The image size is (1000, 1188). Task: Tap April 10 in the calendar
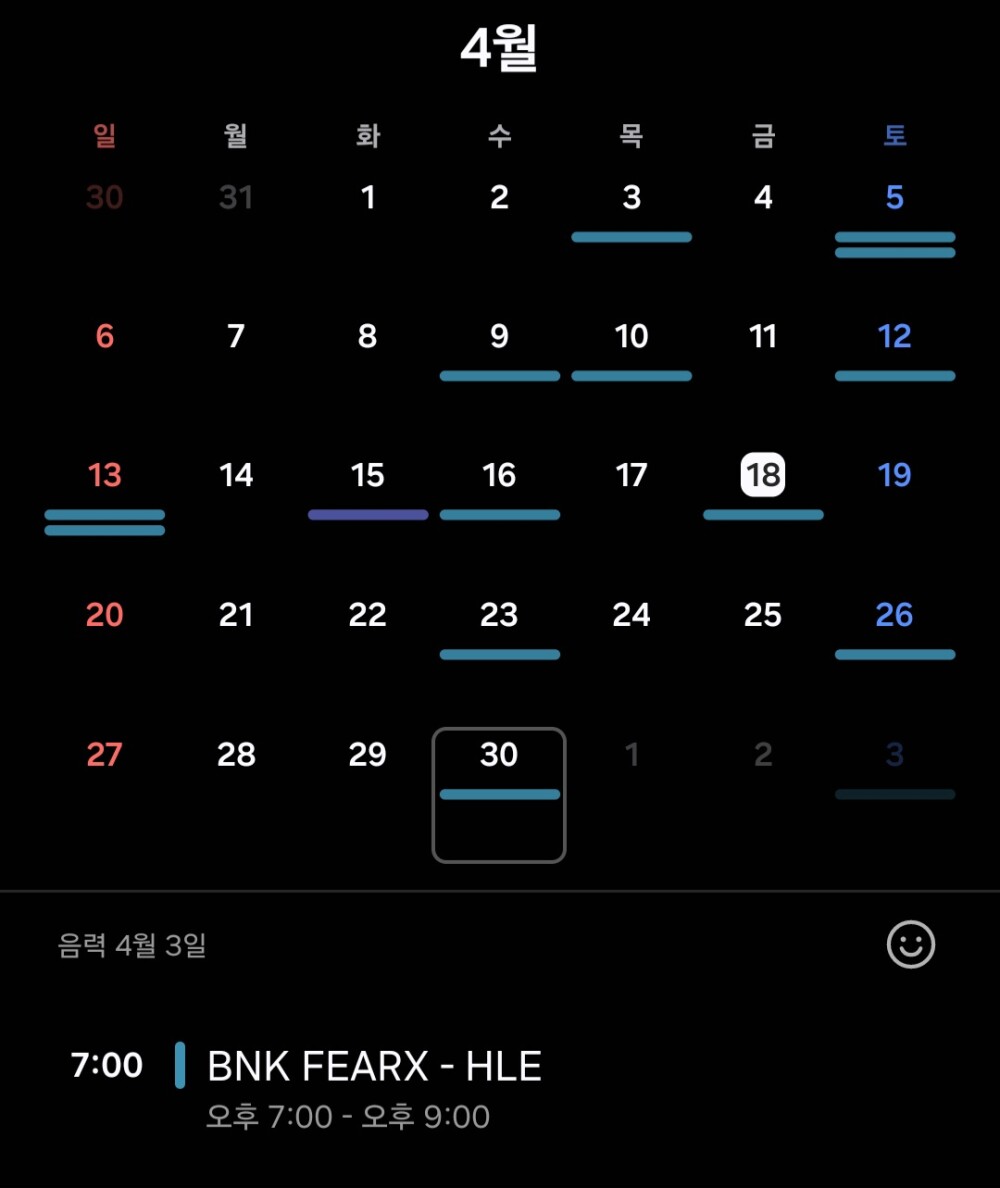[x=631, y=337]
